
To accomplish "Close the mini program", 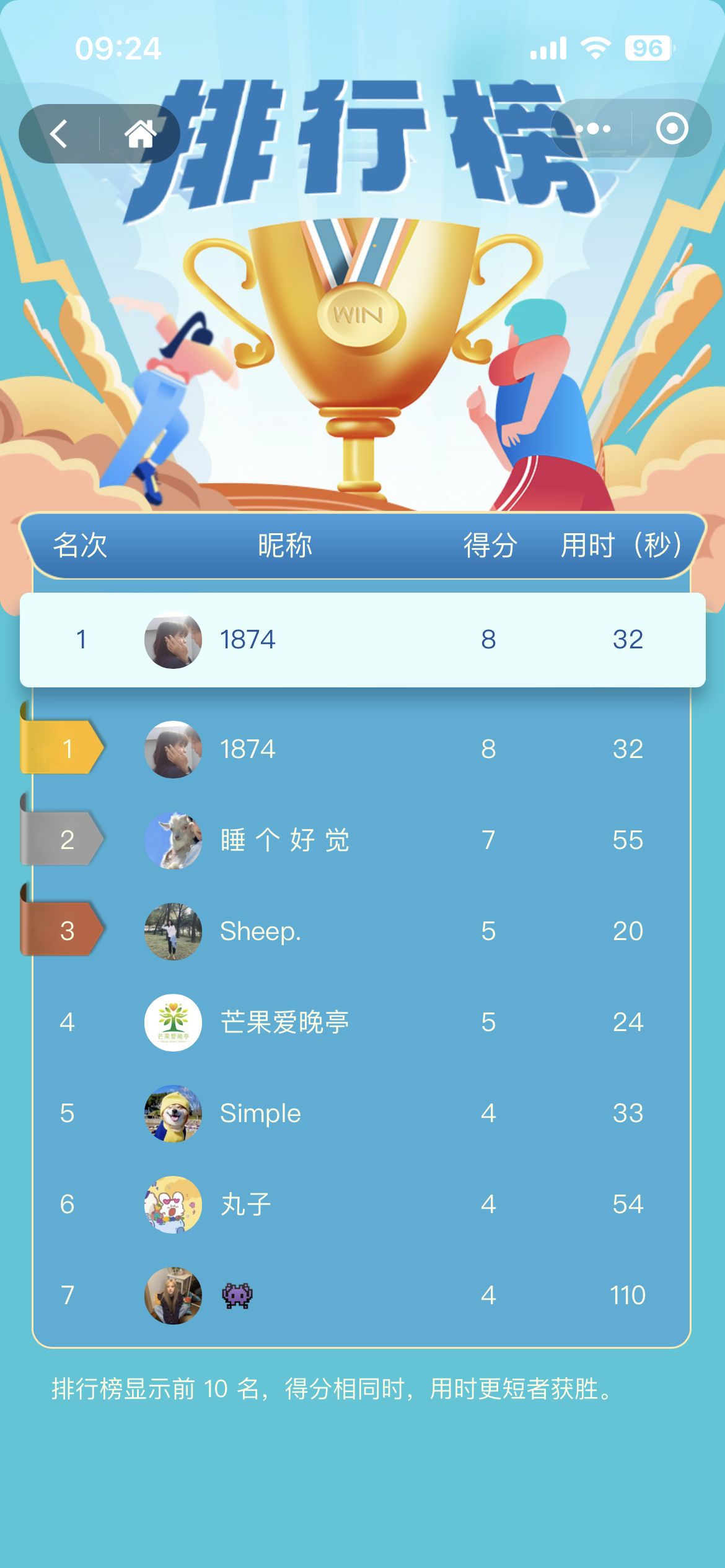I will 672,129.
